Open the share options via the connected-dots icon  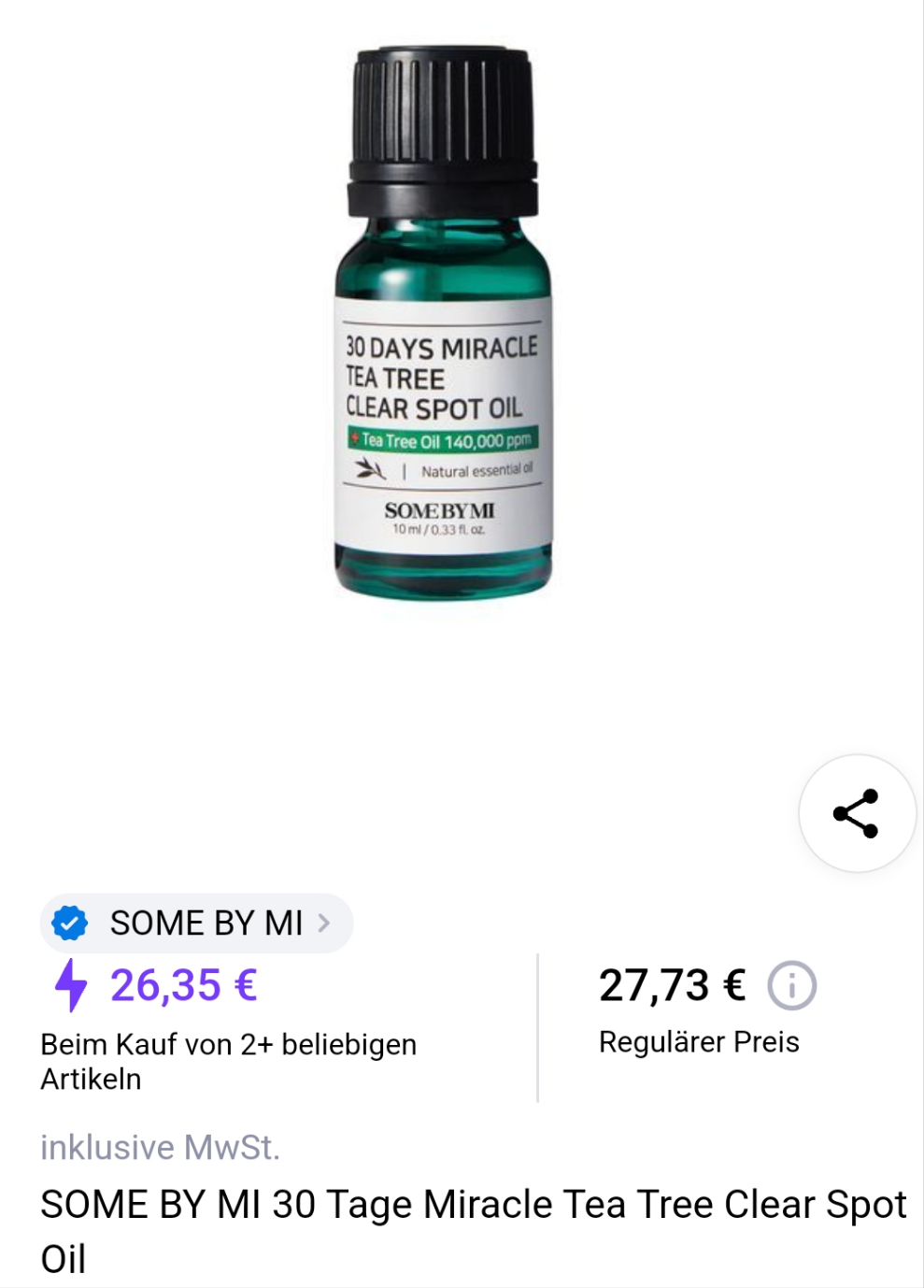coord(856,812)
